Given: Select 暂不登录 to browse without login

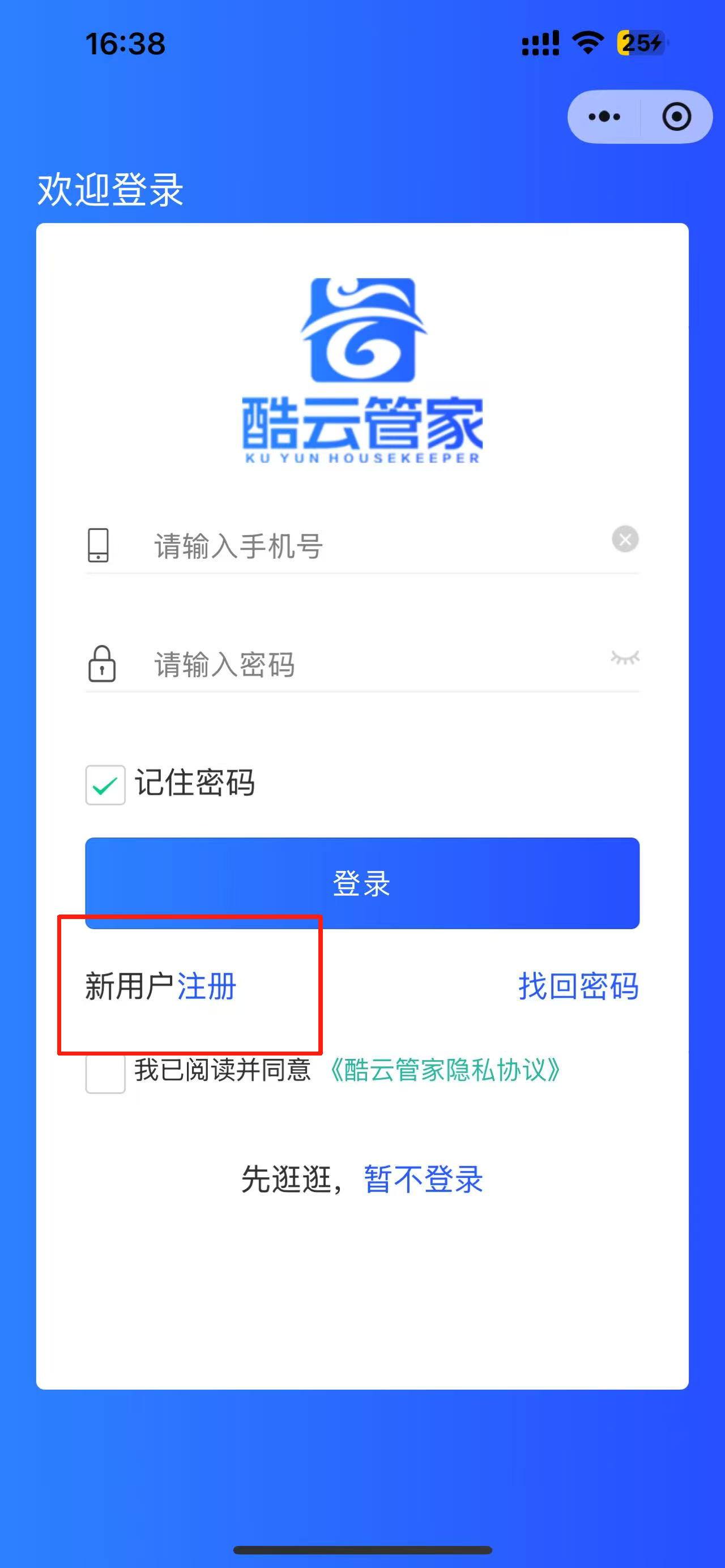Looking at the screenshot, I should 423,1179.
